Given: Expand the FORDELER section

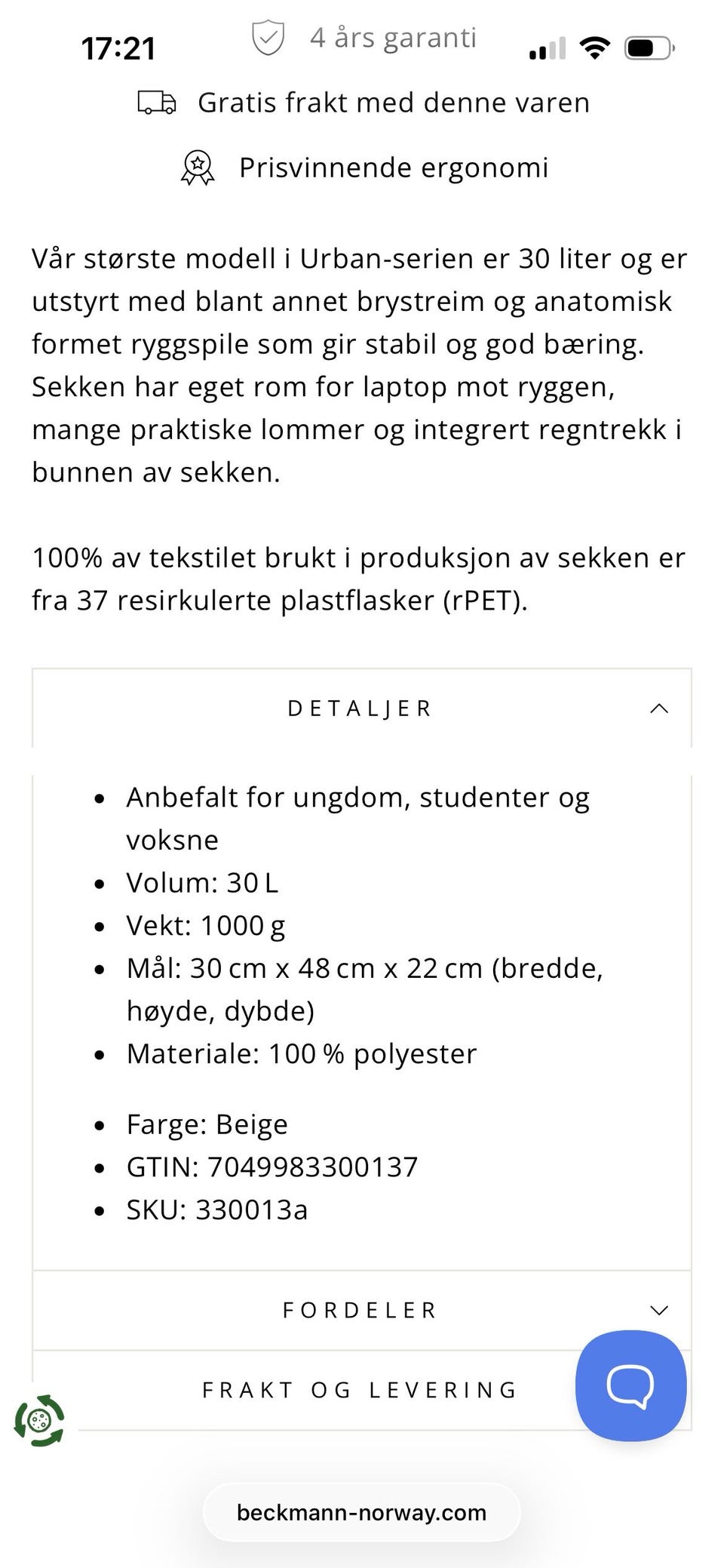Looking at the screenshot, I should (658, 1311).
